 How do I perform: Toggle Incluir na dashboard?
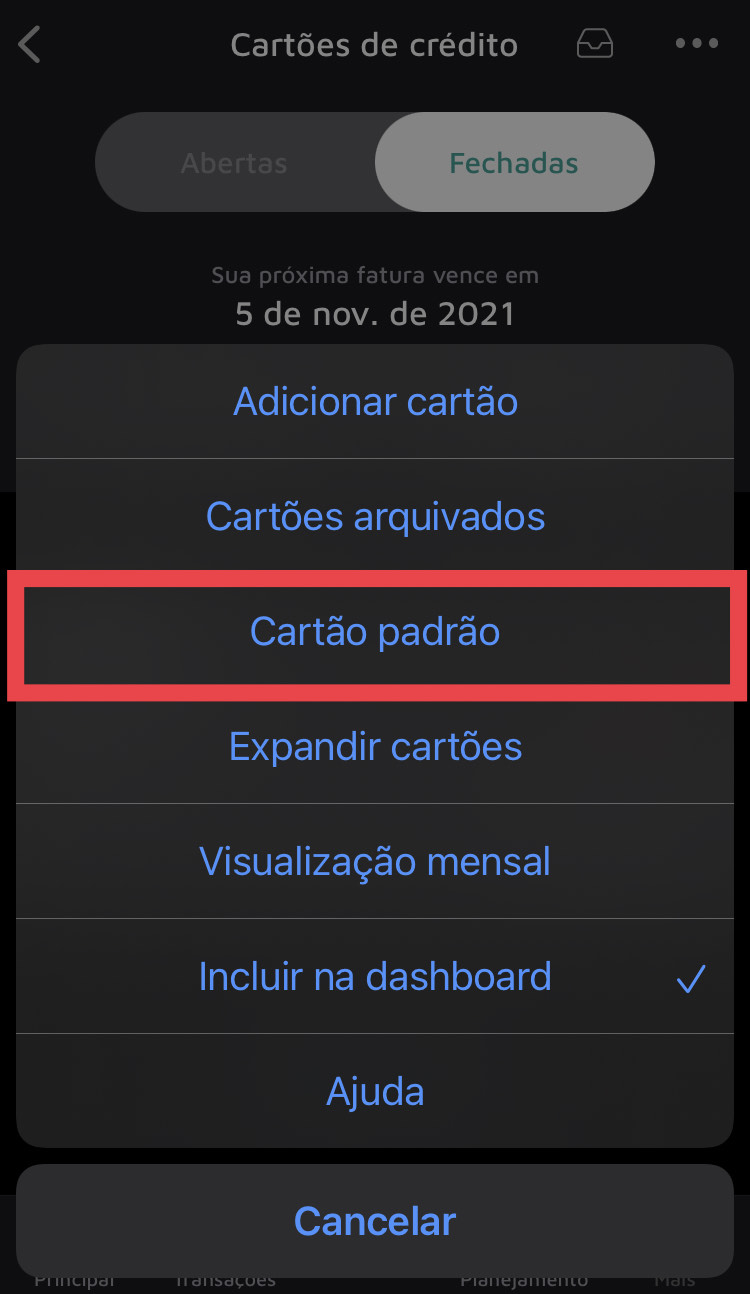(375, 977)
